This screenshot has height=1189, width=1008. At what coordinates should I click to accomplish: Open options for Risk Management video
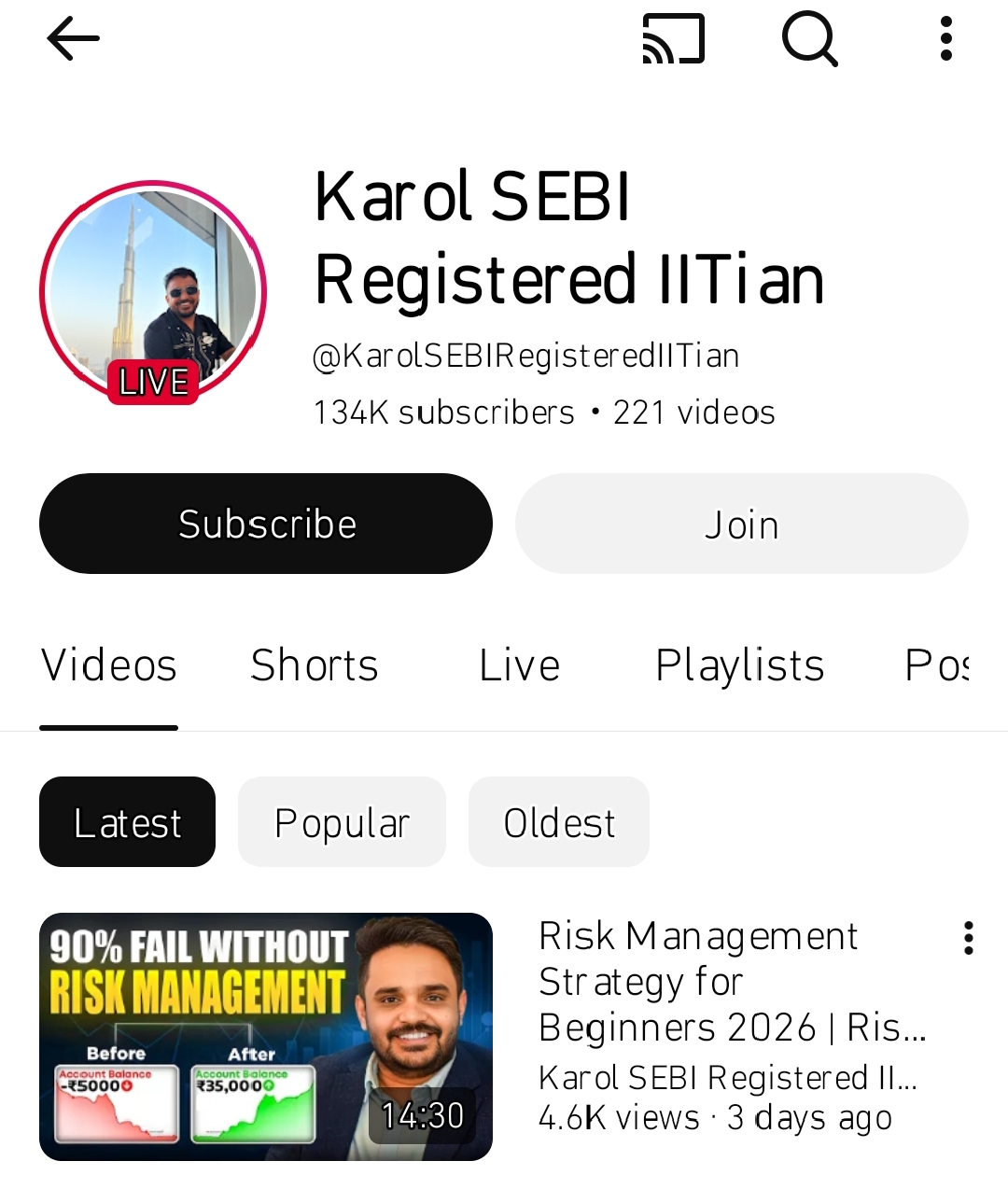pos(968,938)
